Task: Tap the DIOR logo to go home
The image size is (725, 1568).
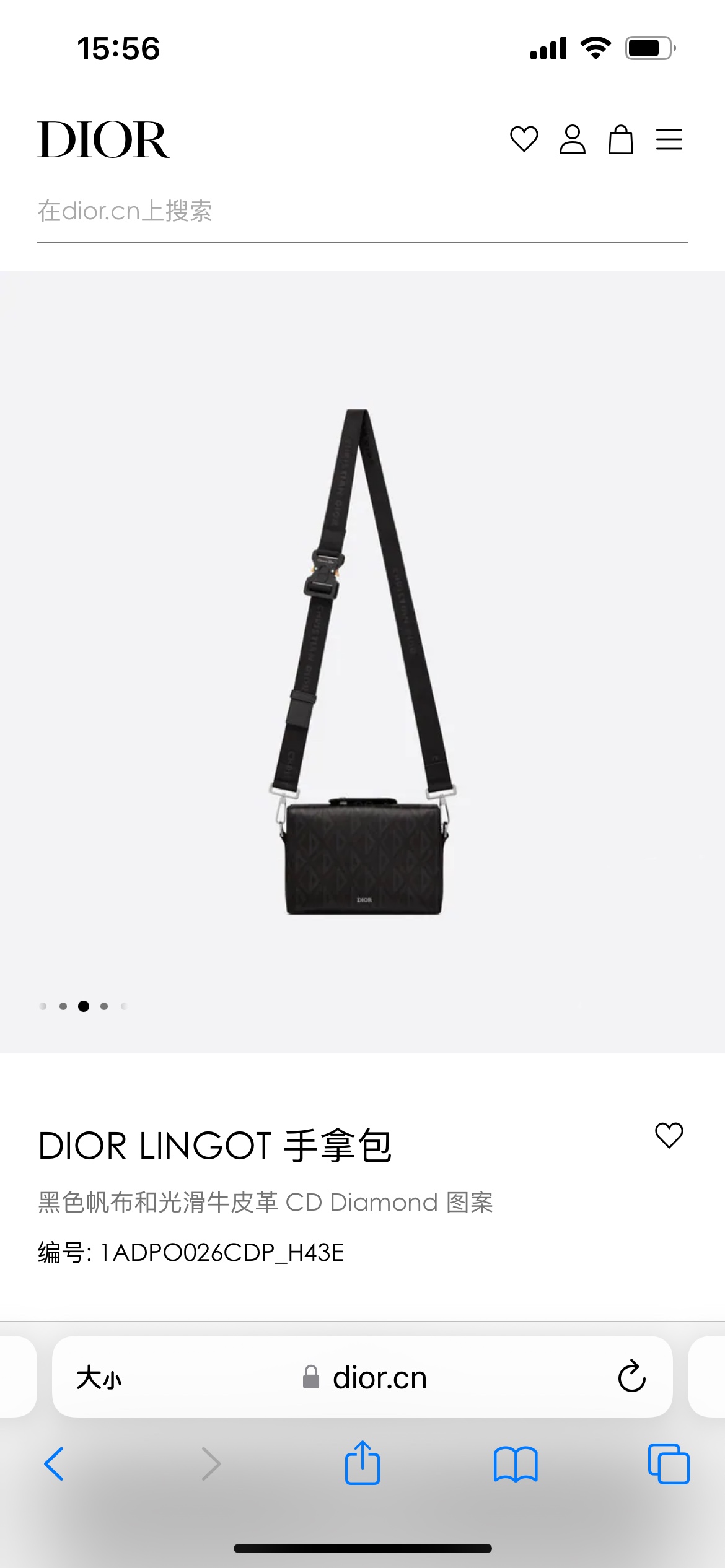Action: click(x=103, y=139)
